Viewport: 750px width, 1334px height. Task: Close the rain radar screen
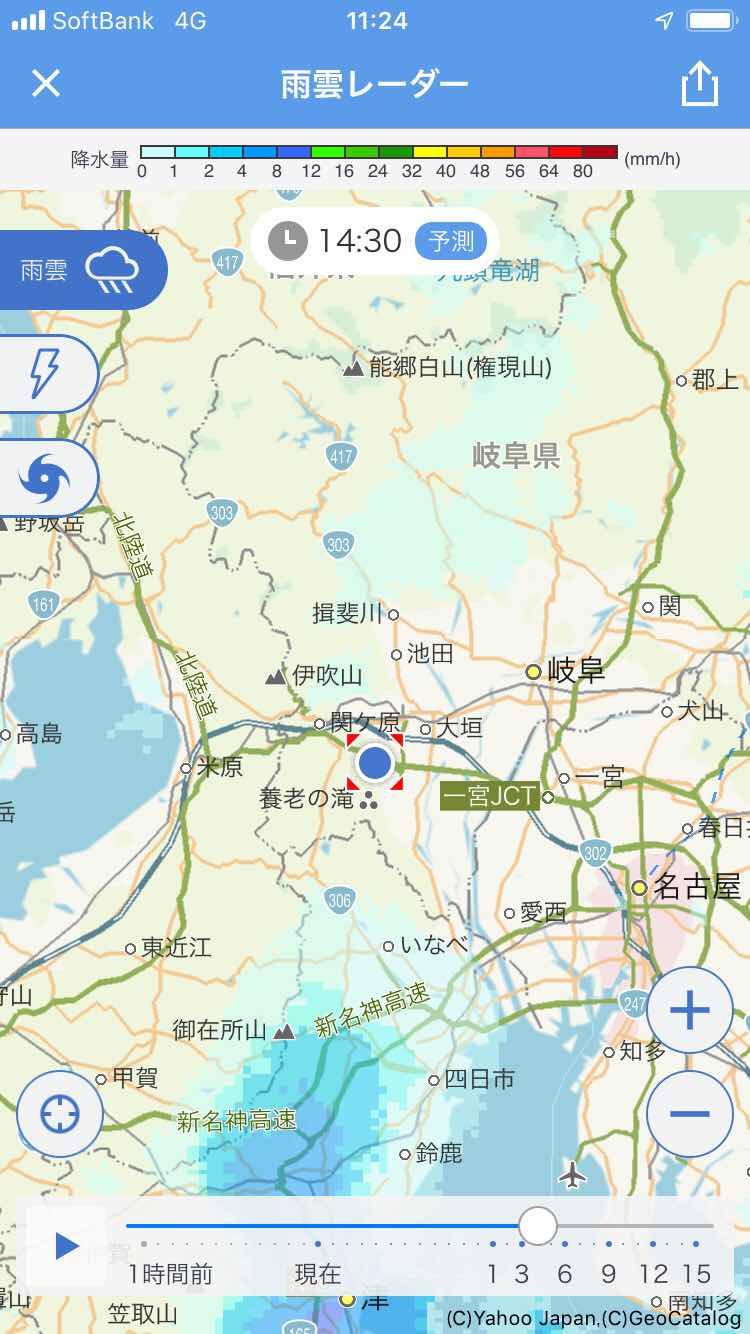(x=46, y=83)
